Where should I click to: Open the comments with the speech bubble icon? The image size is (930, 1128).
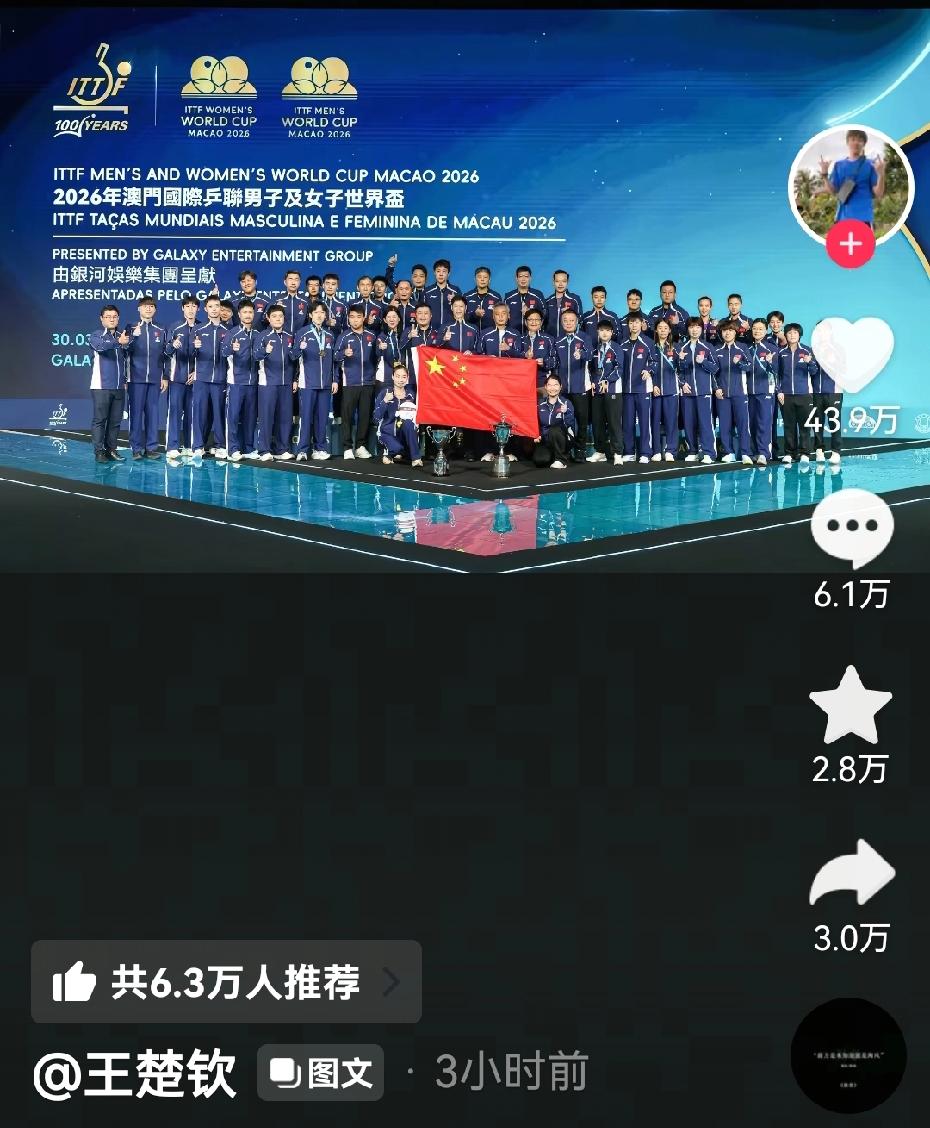(853, 528)
